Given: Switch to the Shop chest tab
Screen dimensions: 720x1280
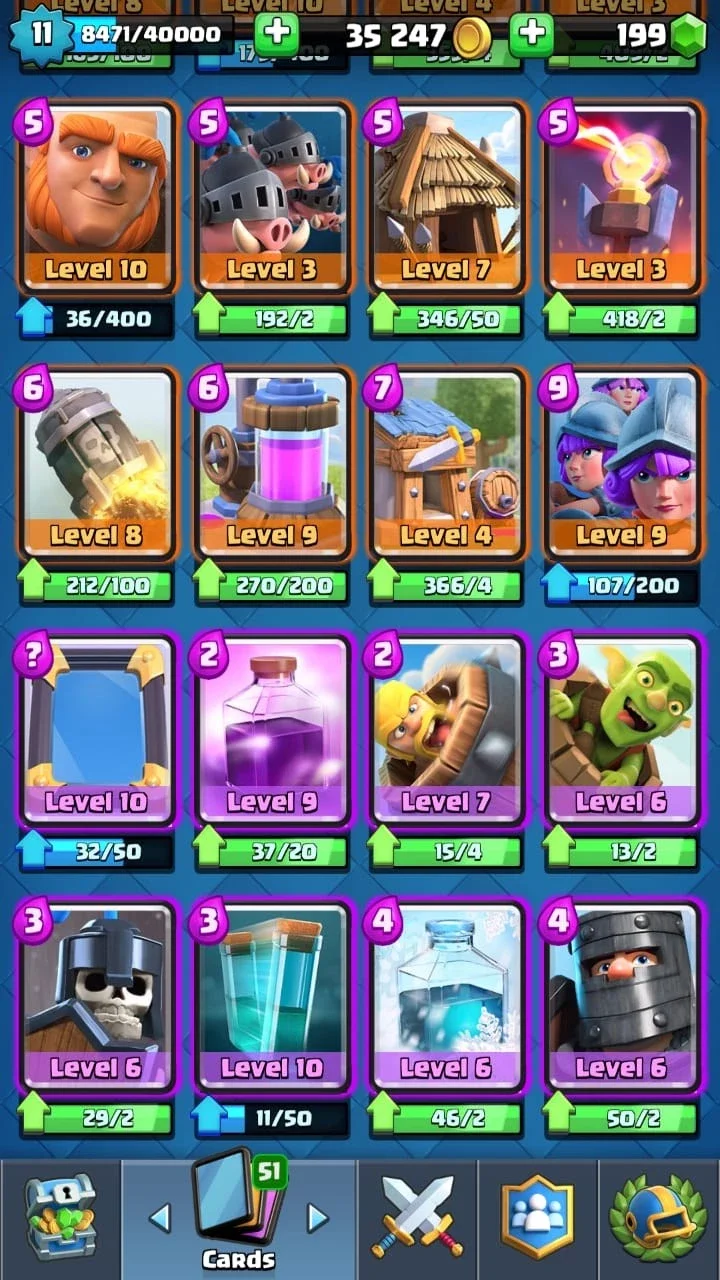Looking at the screenshot, I should coord(60,1218).
